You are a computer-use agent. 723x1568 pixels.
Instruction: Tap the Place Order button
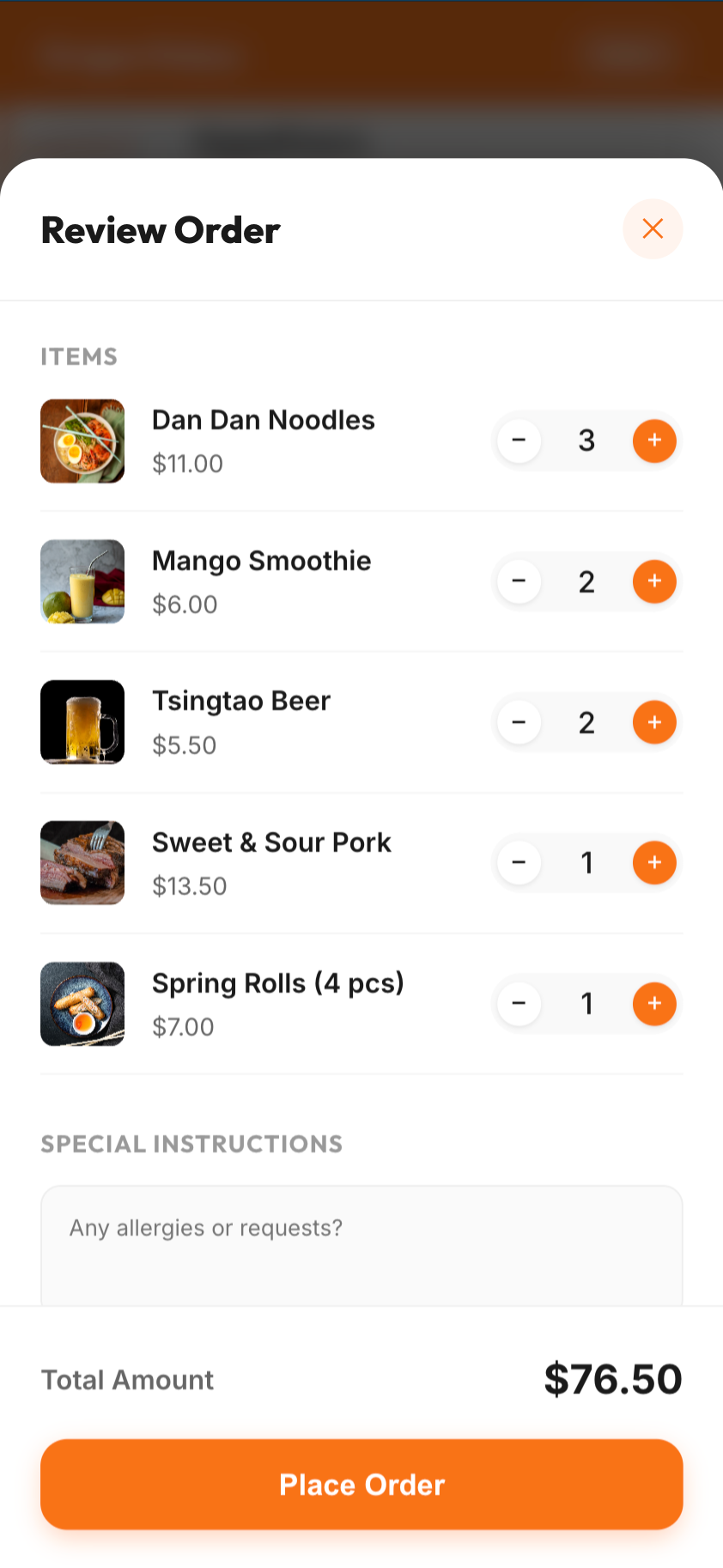tap(361, 1484)
